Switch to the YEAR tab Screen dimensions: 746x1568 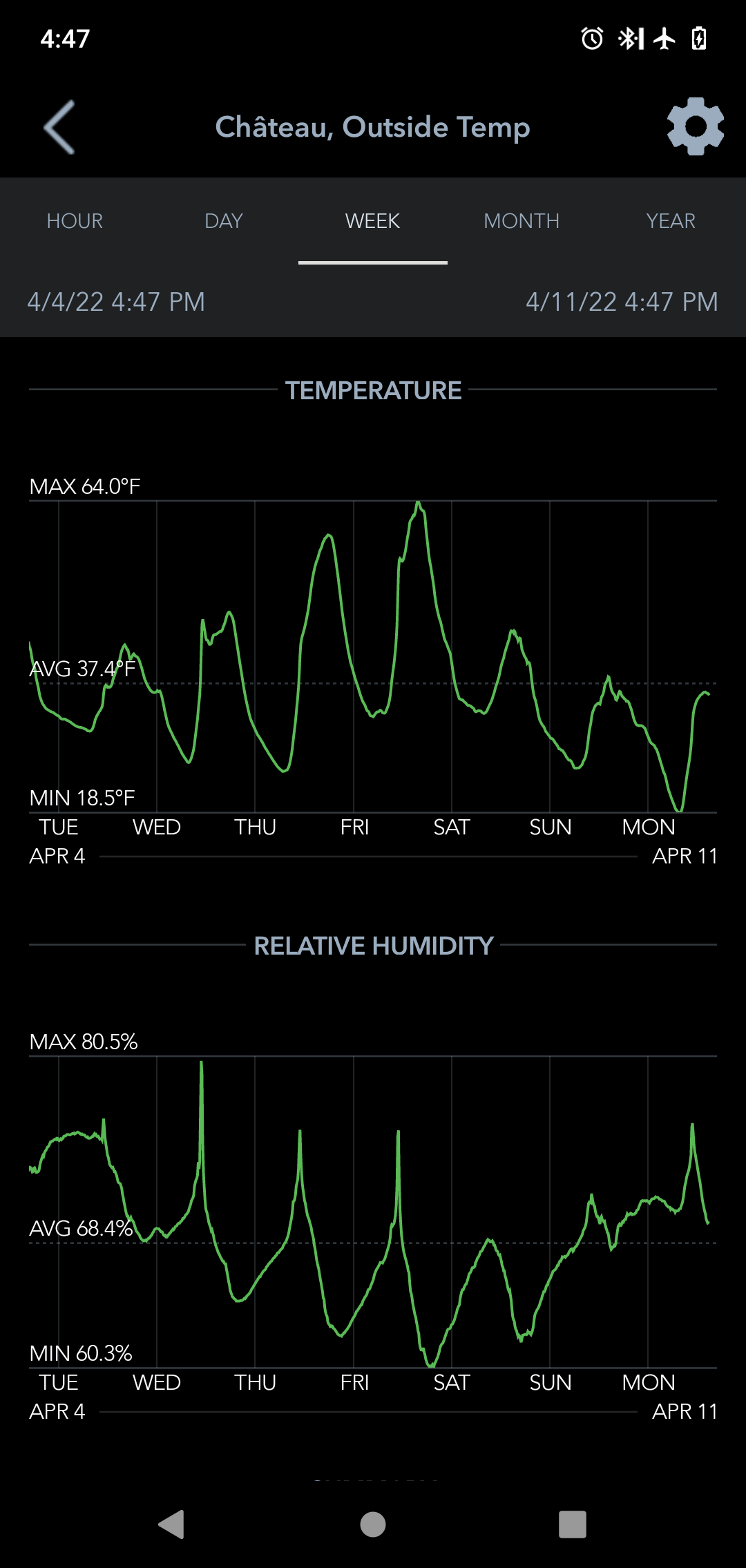671,221
